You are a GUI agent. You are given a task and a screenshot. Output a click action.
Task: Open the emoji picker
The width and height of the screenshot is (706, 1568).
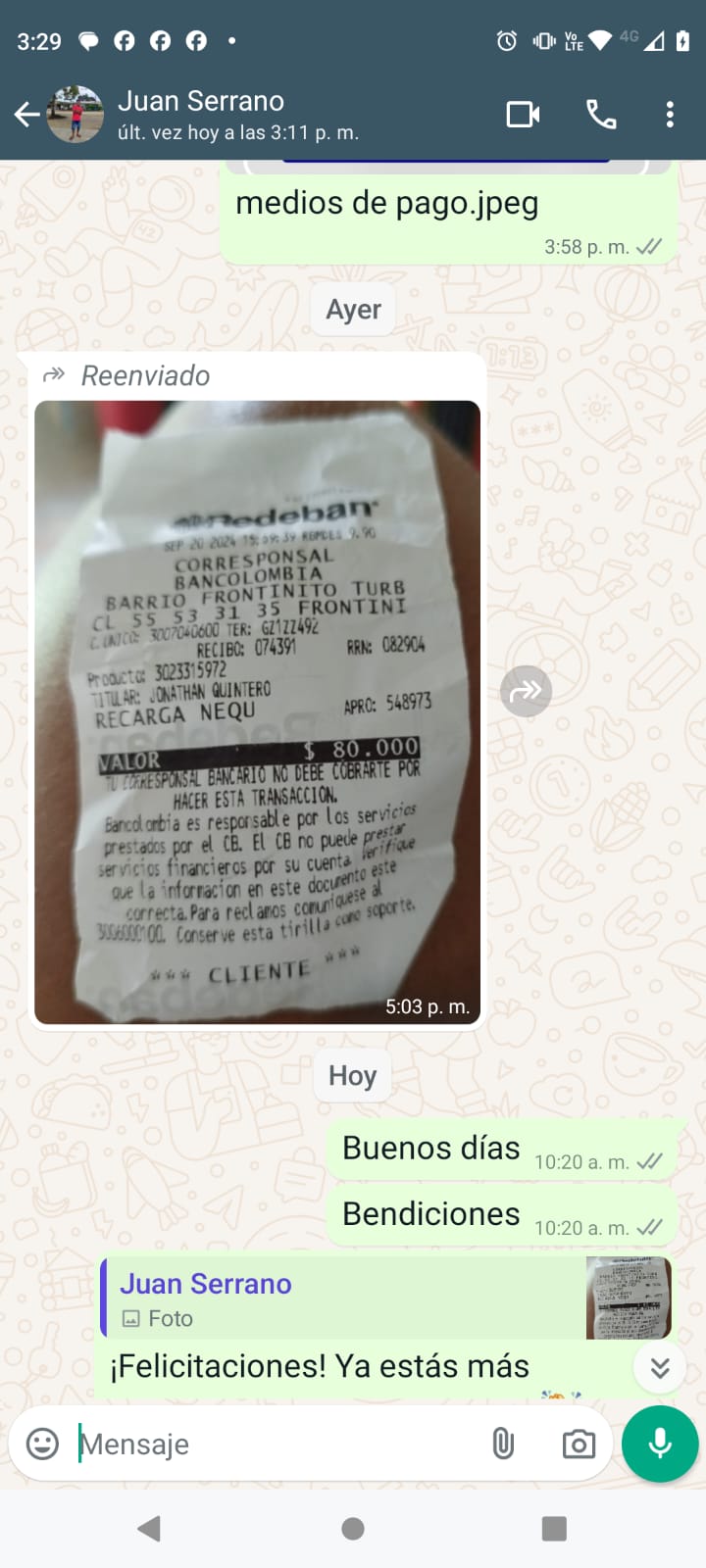(x=42, y=1444)
